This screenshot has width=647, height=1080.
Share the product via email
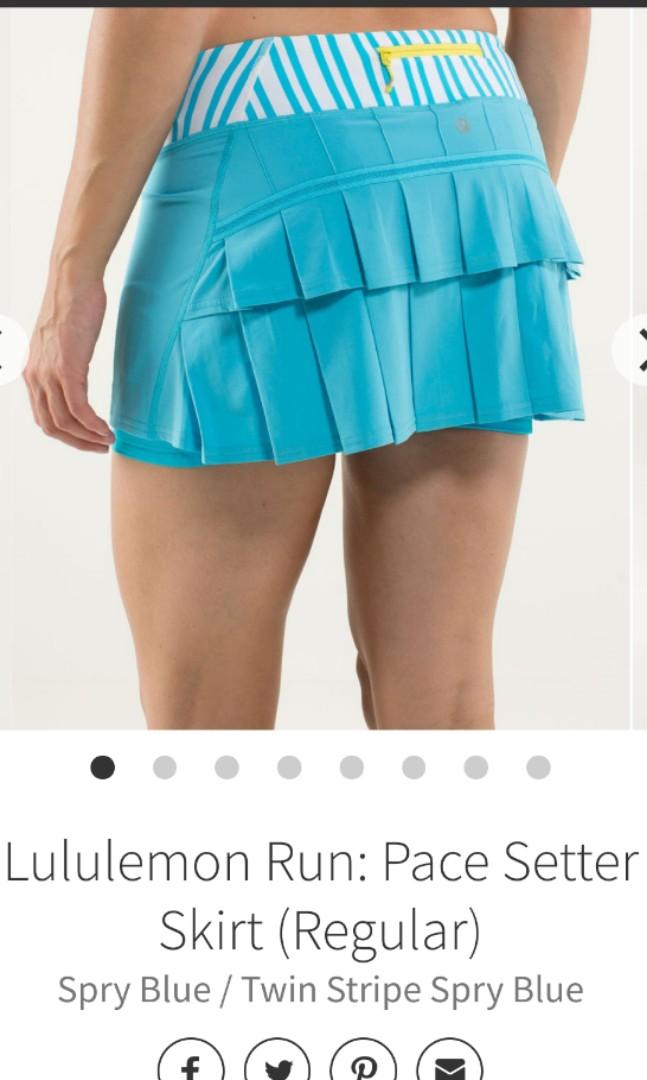449,1060
